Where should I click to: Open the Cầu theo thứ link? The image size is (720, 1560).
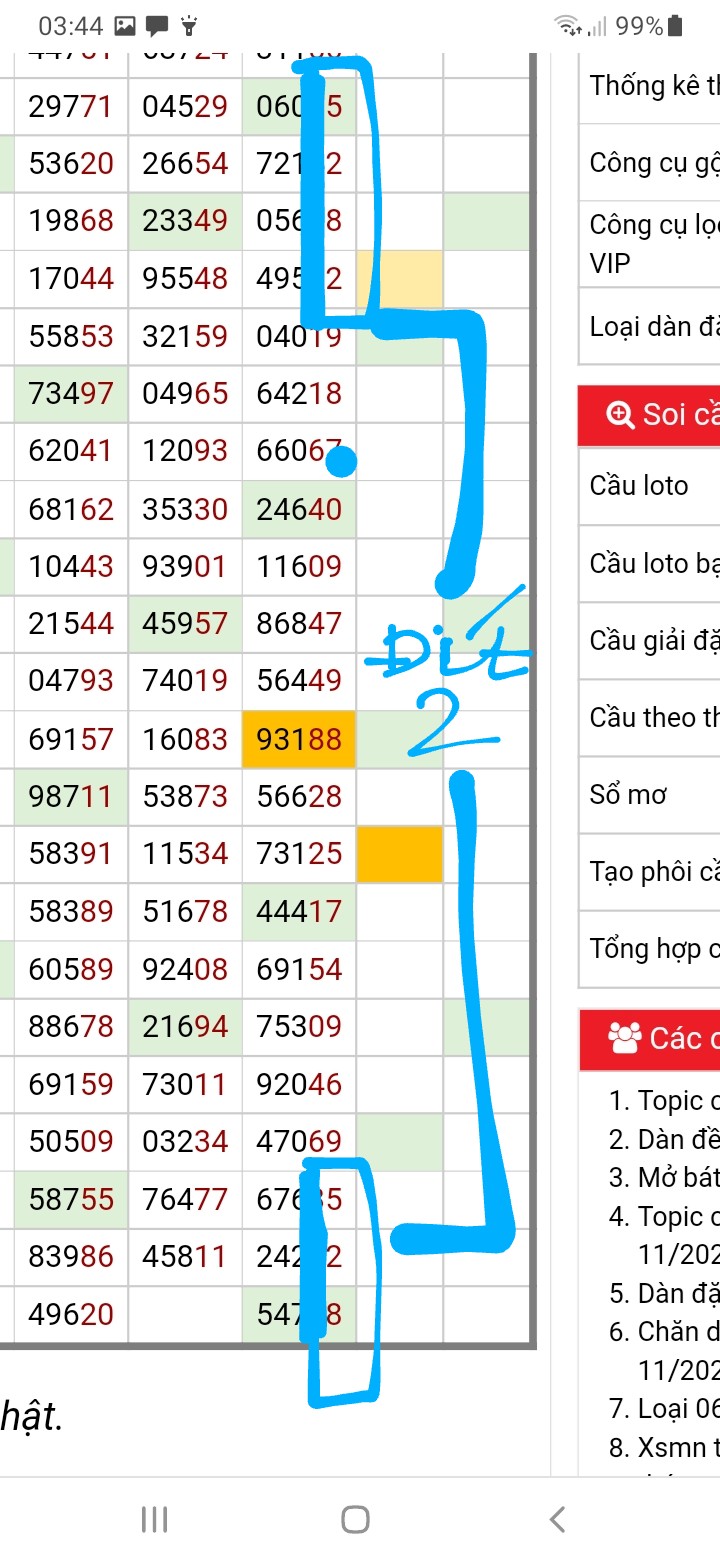[655, 717]
